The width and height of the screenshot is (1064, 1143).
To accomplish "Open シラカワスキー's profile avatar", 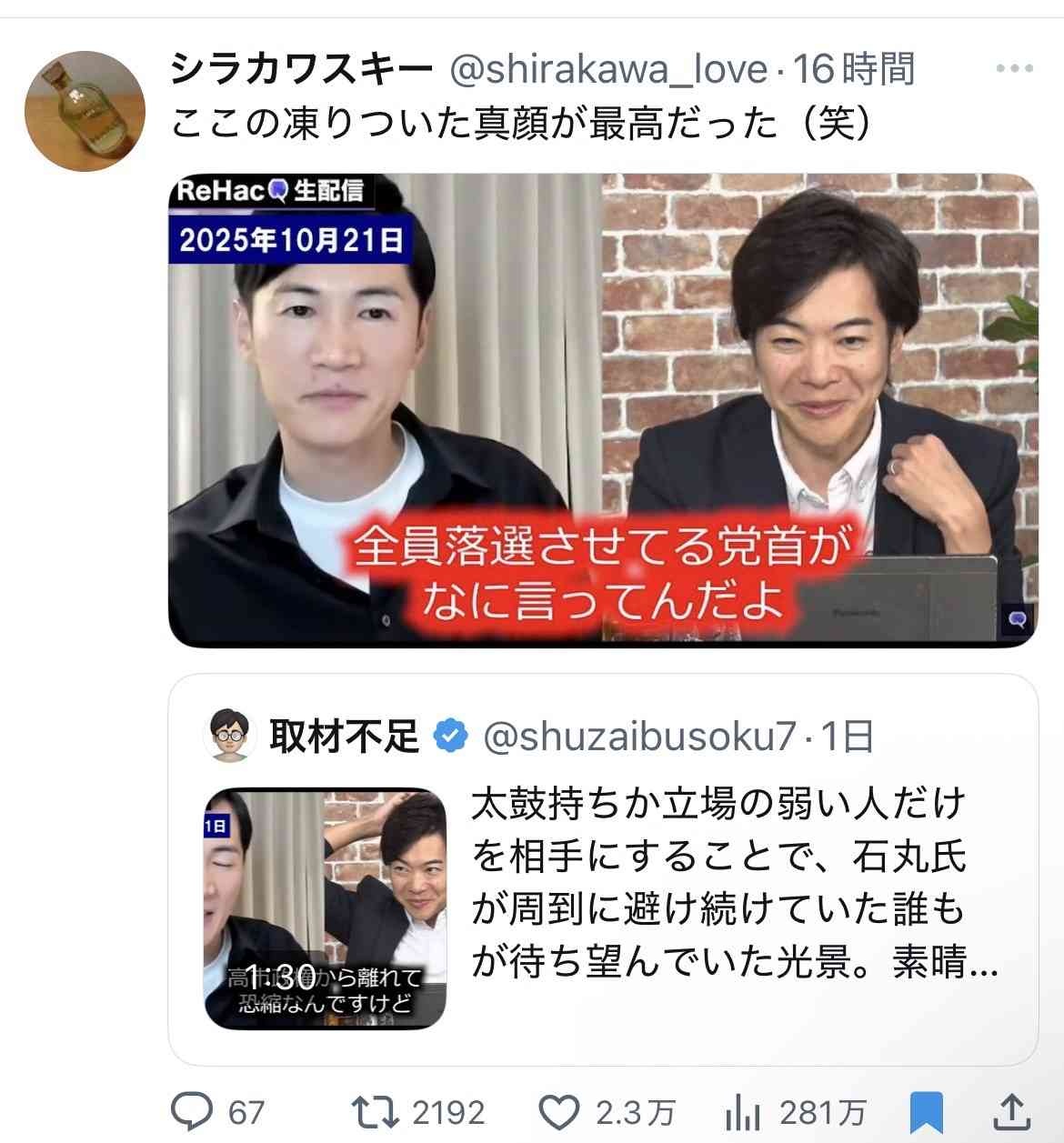I will pos(85,111).
